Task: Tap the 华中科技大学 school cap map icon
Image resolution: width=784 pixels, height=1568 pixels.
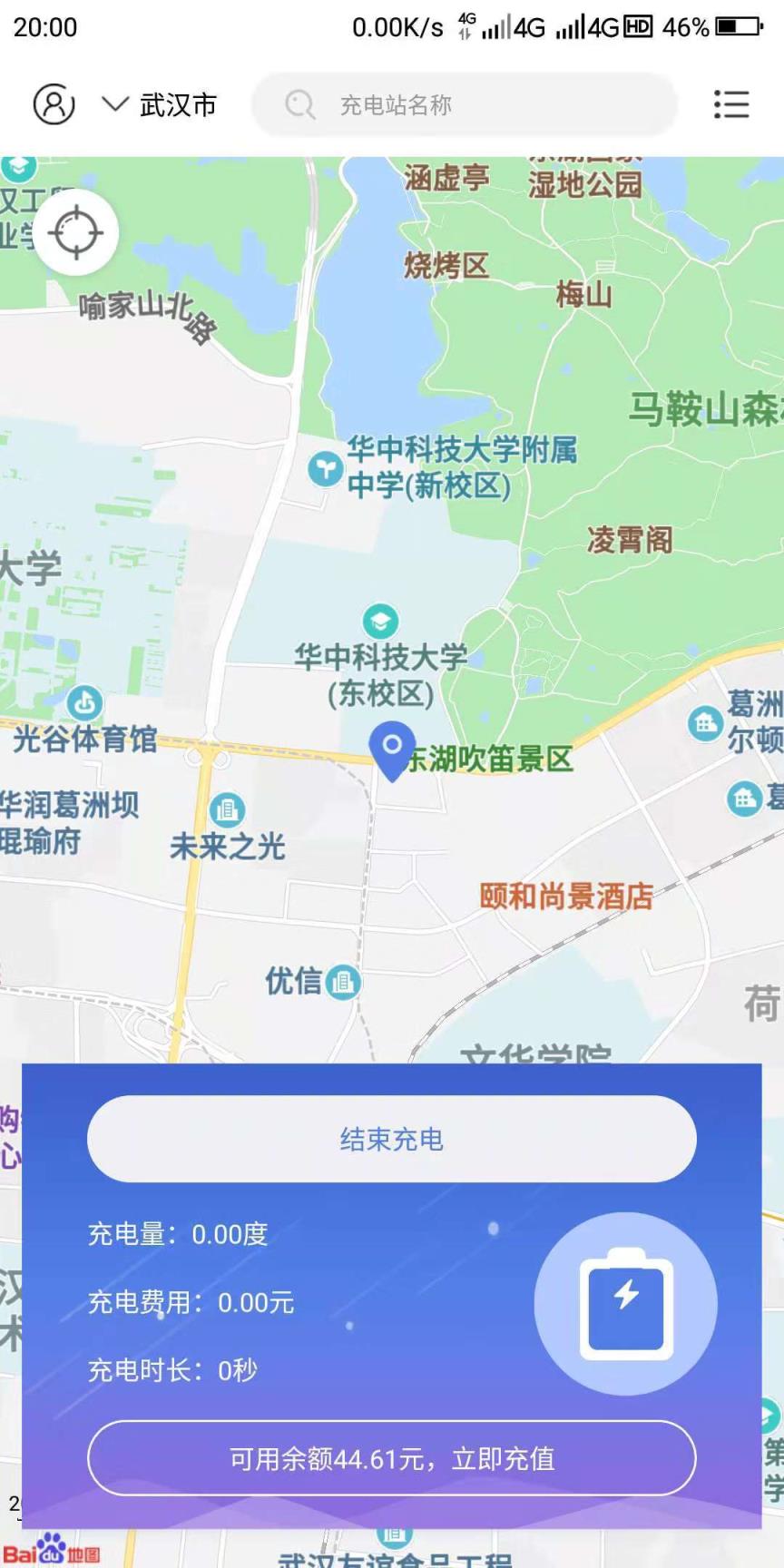Action: [380, 621]
